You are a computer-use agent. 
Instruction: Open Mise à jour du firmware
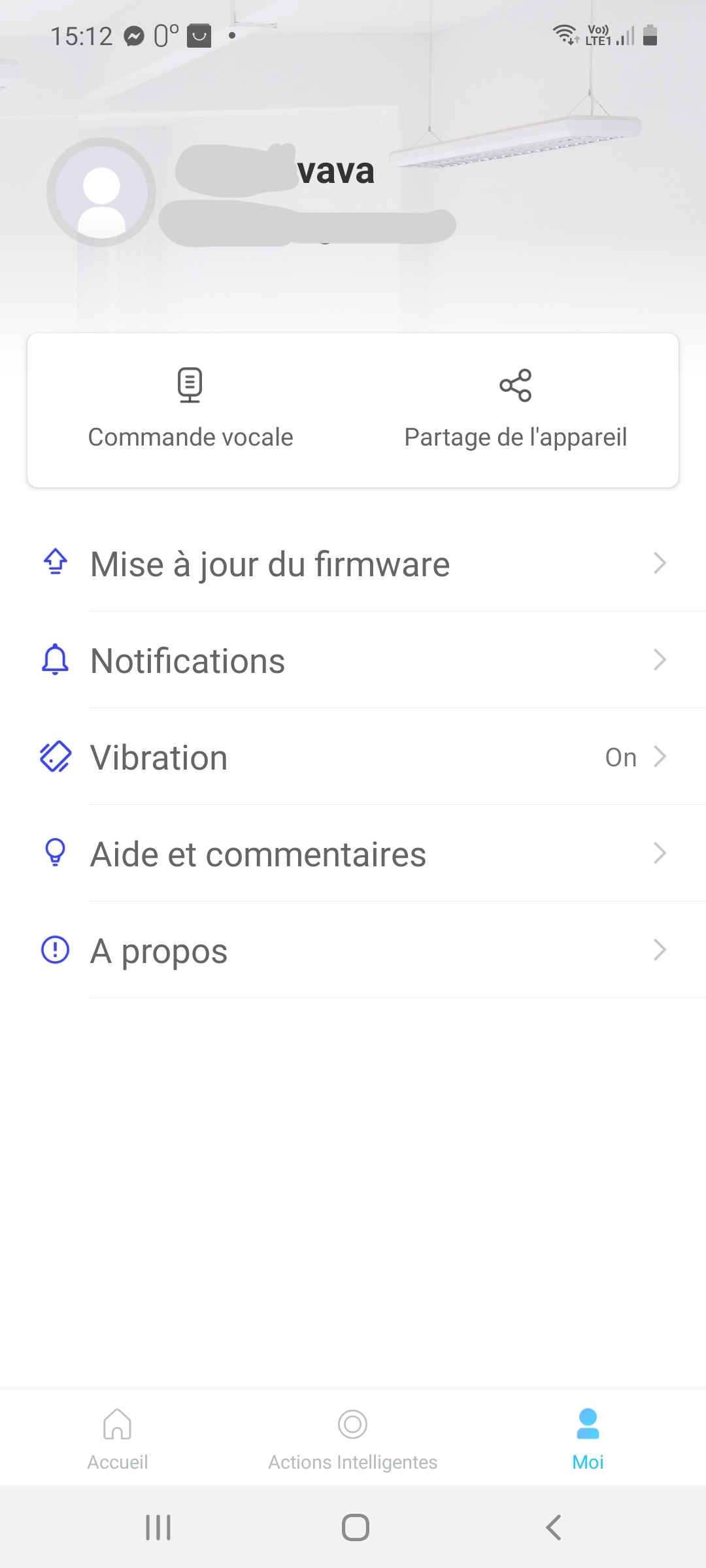(353, 564)
